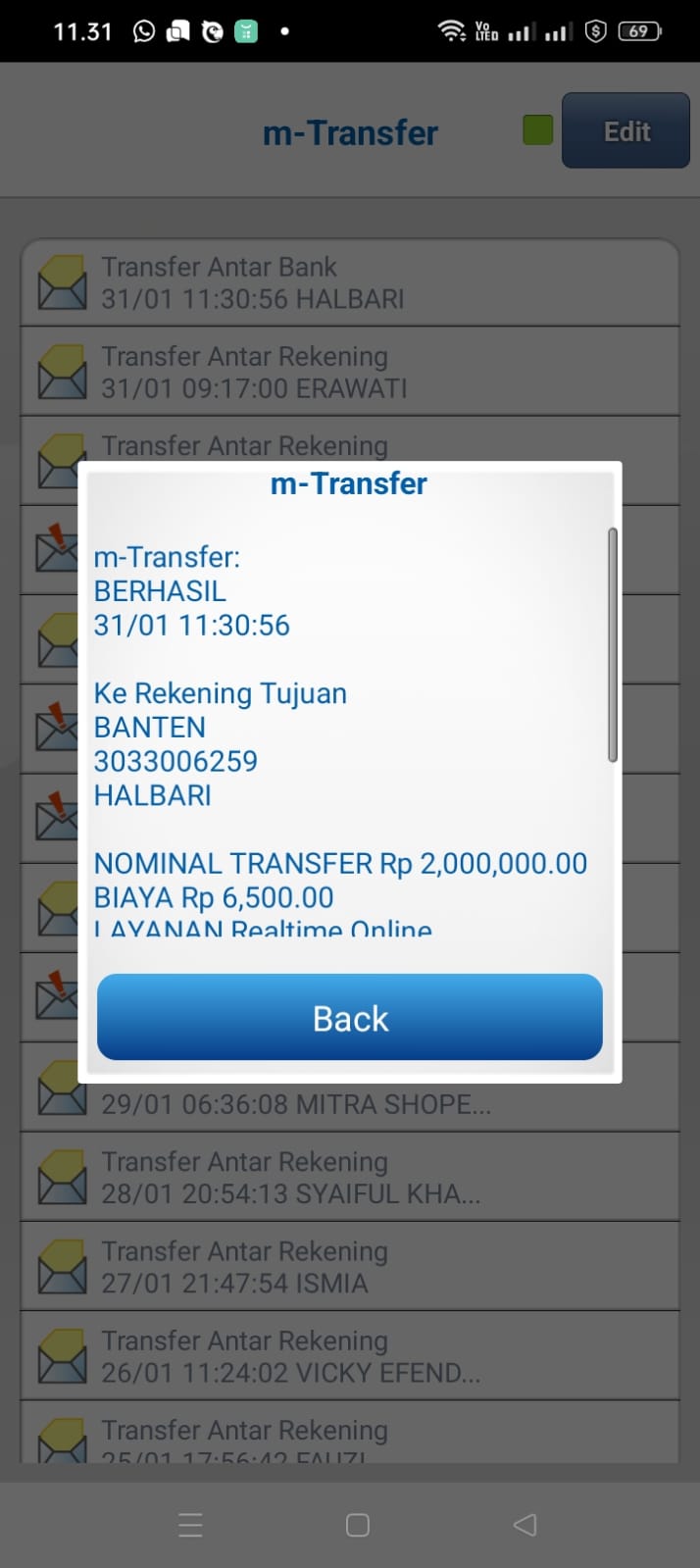Go to the system home screen

tap(358, 1525)
